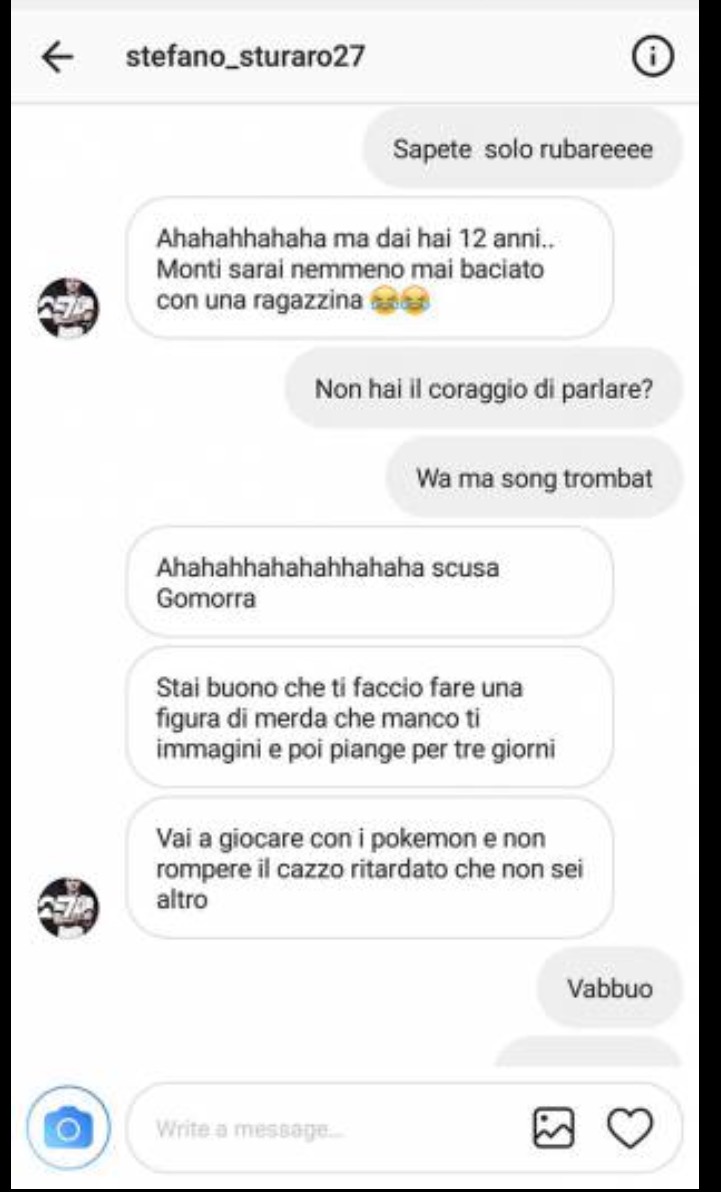The image size is (721, 1192).
Task: Tap the avatar beside the pokemon message
Action: (x=68, y=906)
